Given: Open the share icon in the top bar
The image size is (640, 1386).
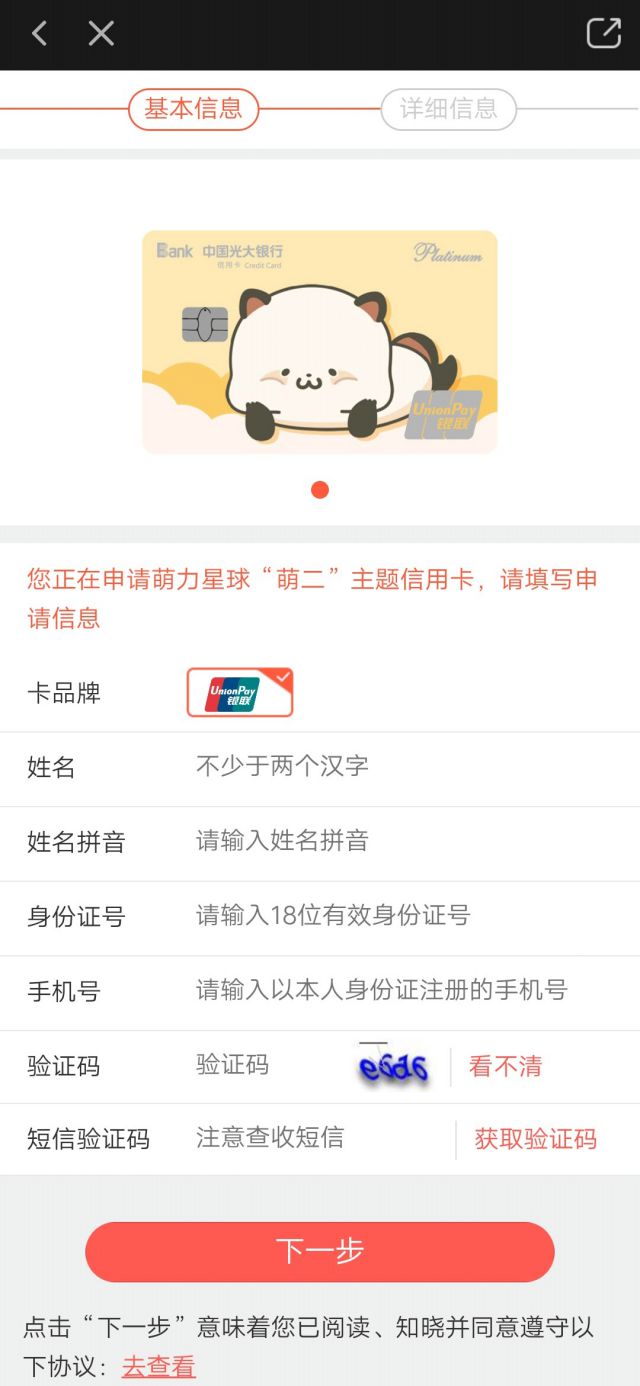Looking at the screenshot, I should pos(603,34).
